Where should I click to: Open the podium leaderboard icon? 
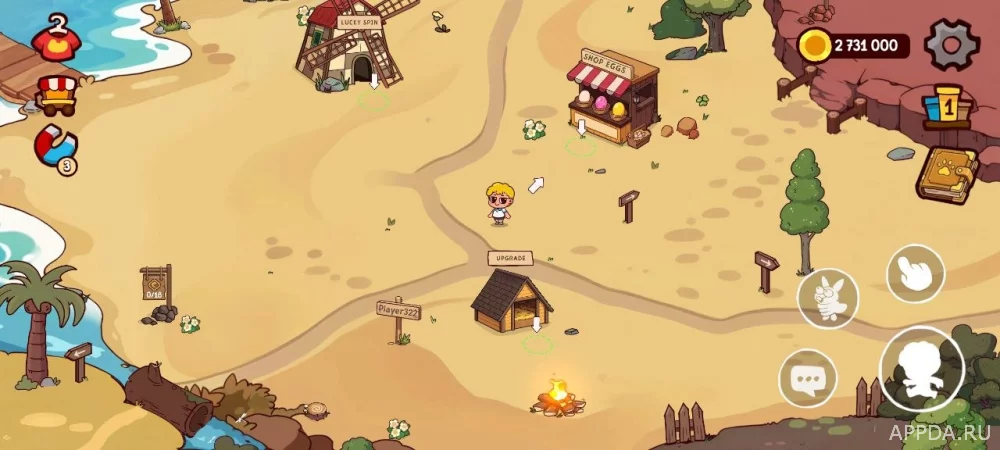tap(947, 107)
